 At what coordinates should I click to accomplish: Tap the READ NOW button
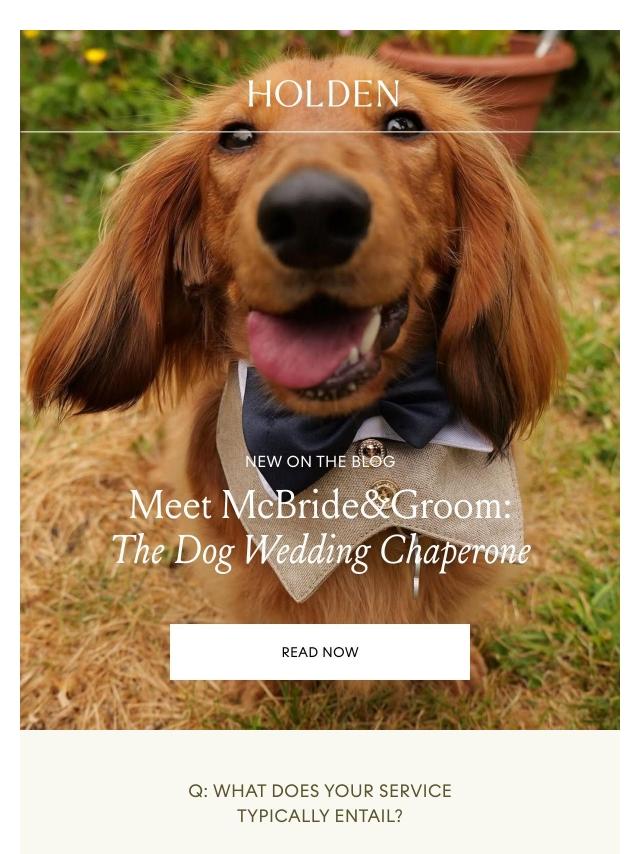320,652
